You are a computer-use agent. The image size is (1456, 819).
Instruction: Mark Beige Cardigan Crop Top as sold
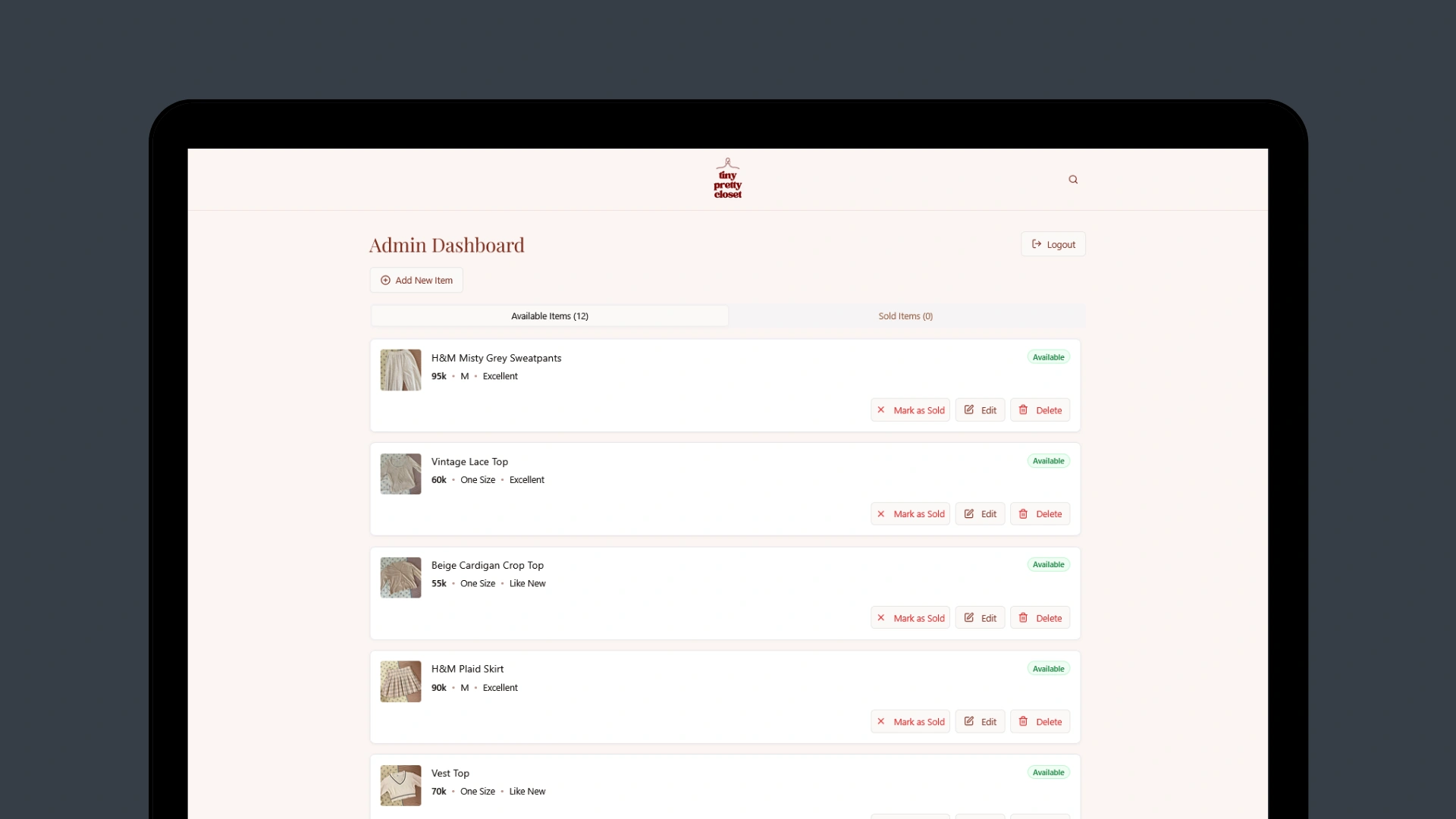pyautogui.click(x=910, y=618)
